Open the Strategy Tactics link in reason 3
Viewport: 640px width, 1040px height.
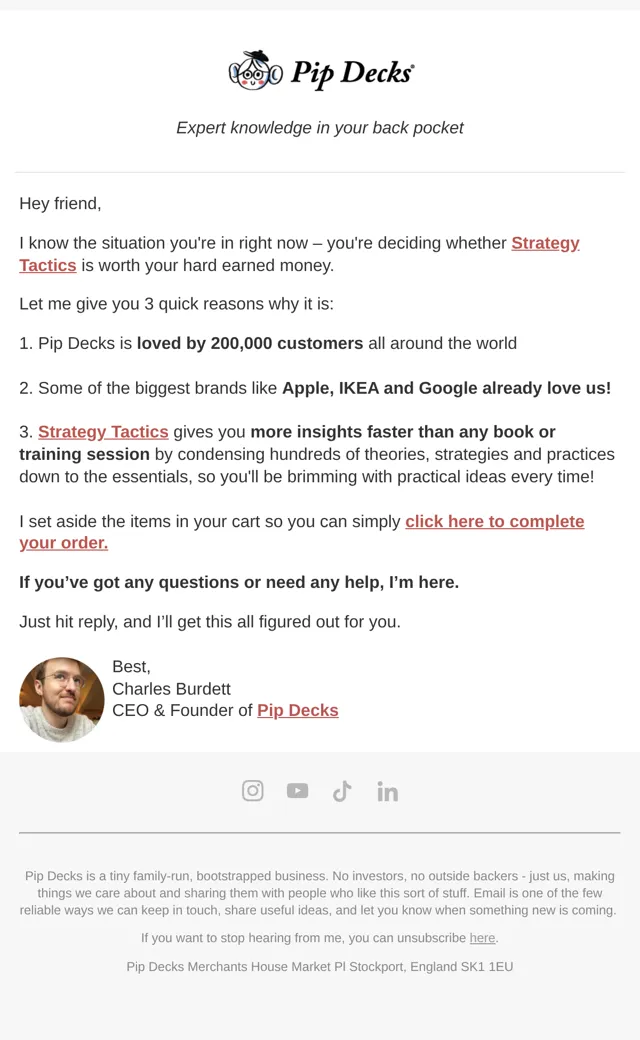pos(103,432)
